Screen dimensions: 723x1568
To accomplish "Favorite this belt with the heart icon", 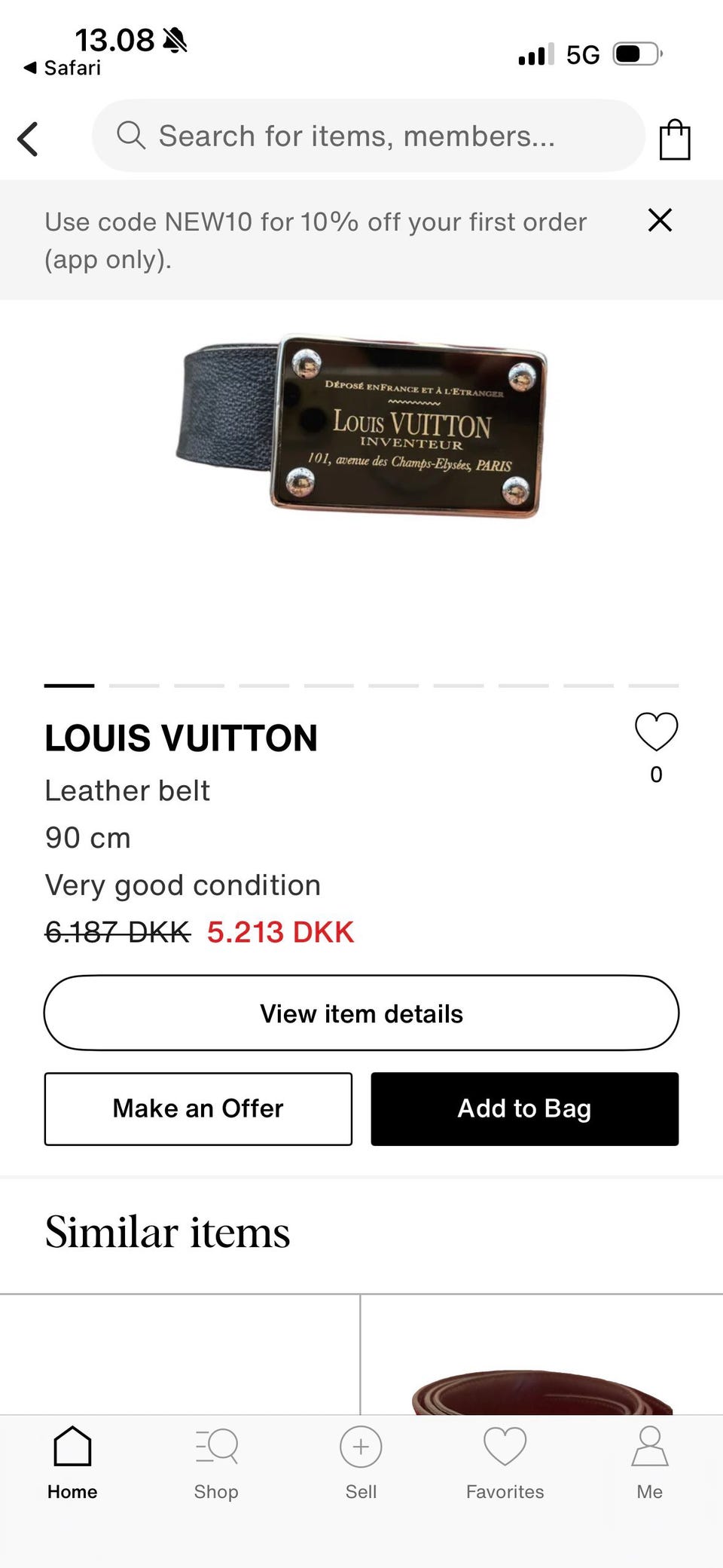I will pos(656,732).
